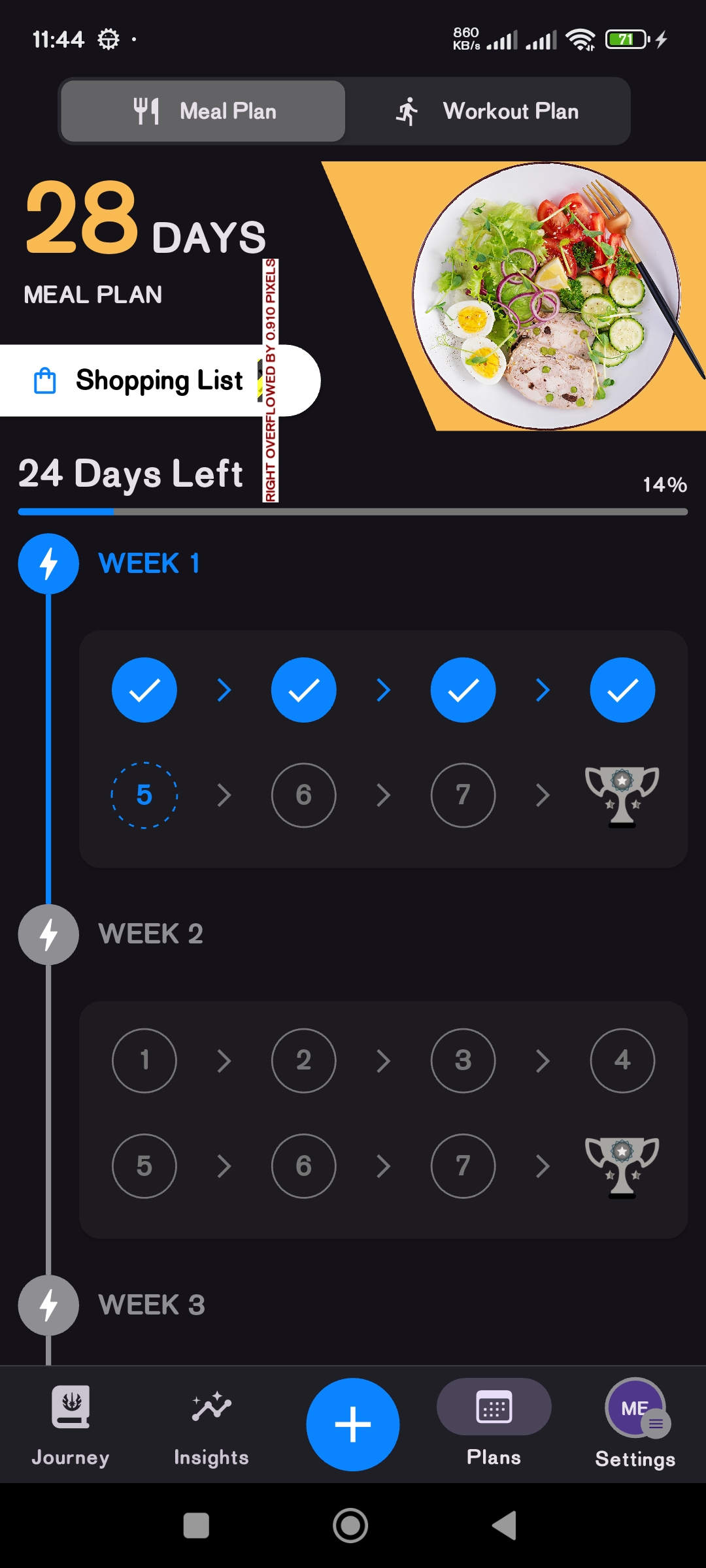Open day 4 of Week 2

pyautogui.click(x=622, y=1060)
